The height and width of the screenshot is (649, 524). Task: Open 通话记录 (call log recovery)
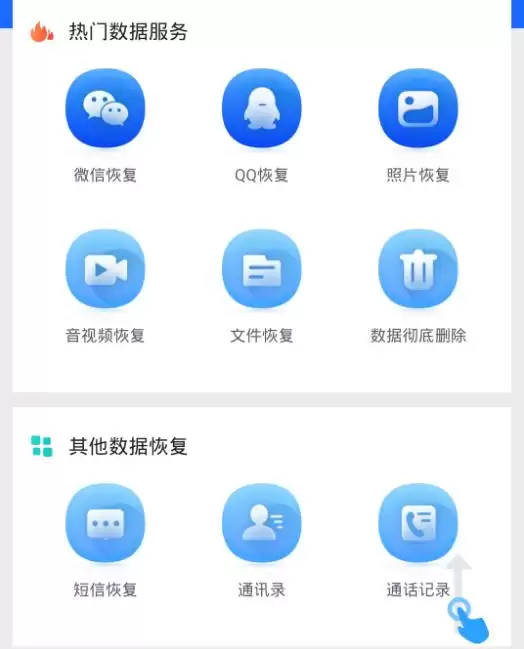(418, 523)
